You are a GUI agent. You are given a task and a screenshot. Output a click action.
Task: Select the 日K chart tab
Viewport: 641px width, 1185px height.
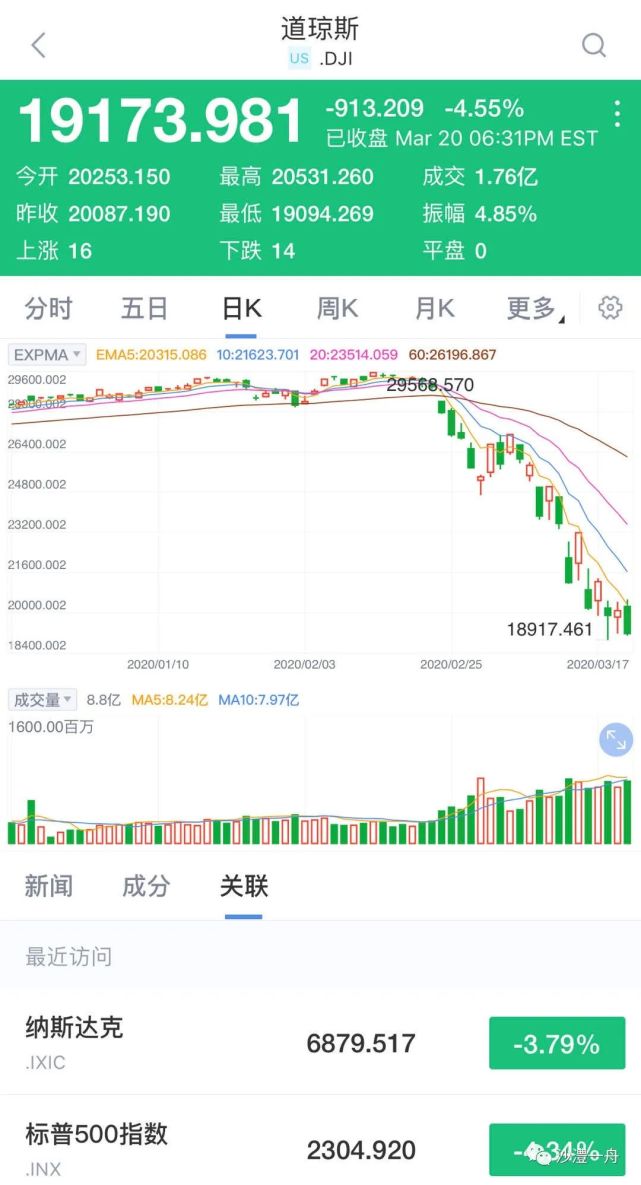[241, 308]
